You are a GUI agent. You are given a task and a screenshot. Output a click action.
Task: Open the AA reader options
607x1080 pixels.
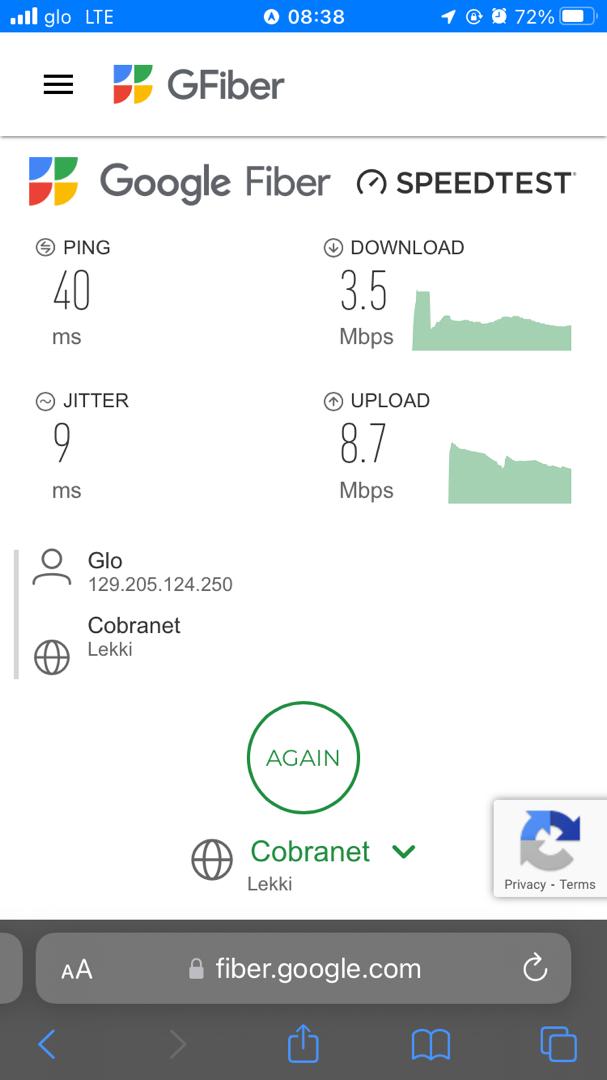77,969
